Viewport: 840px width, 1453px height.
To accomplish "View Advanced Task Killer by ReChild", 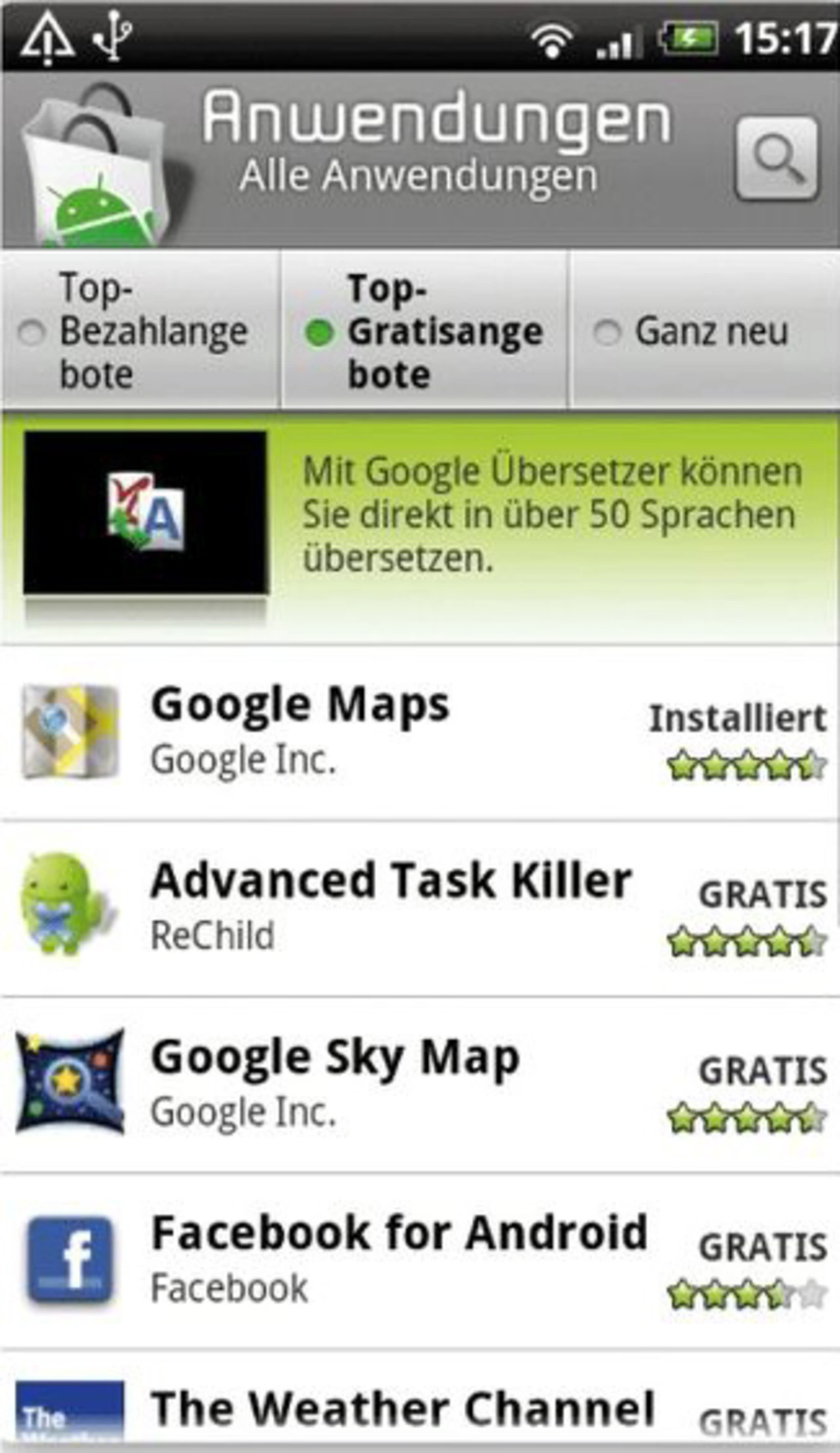I will pyautogui.click(x=420, y=908).
